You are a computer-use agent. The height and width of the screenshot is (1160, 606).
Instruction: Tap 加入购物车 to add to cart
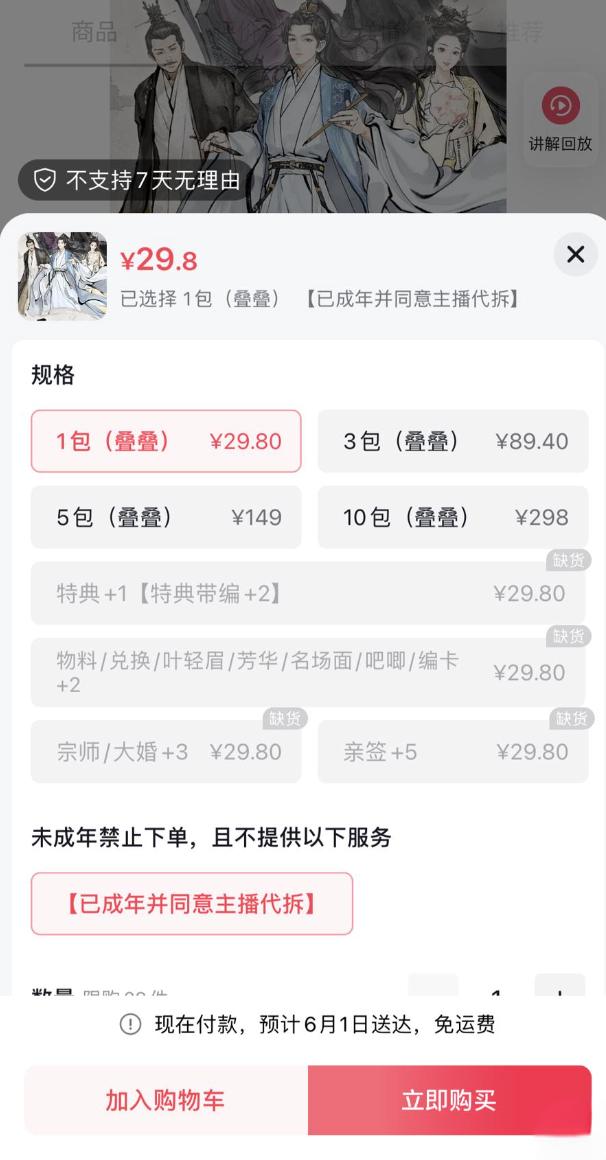[x=166, y=1100]
